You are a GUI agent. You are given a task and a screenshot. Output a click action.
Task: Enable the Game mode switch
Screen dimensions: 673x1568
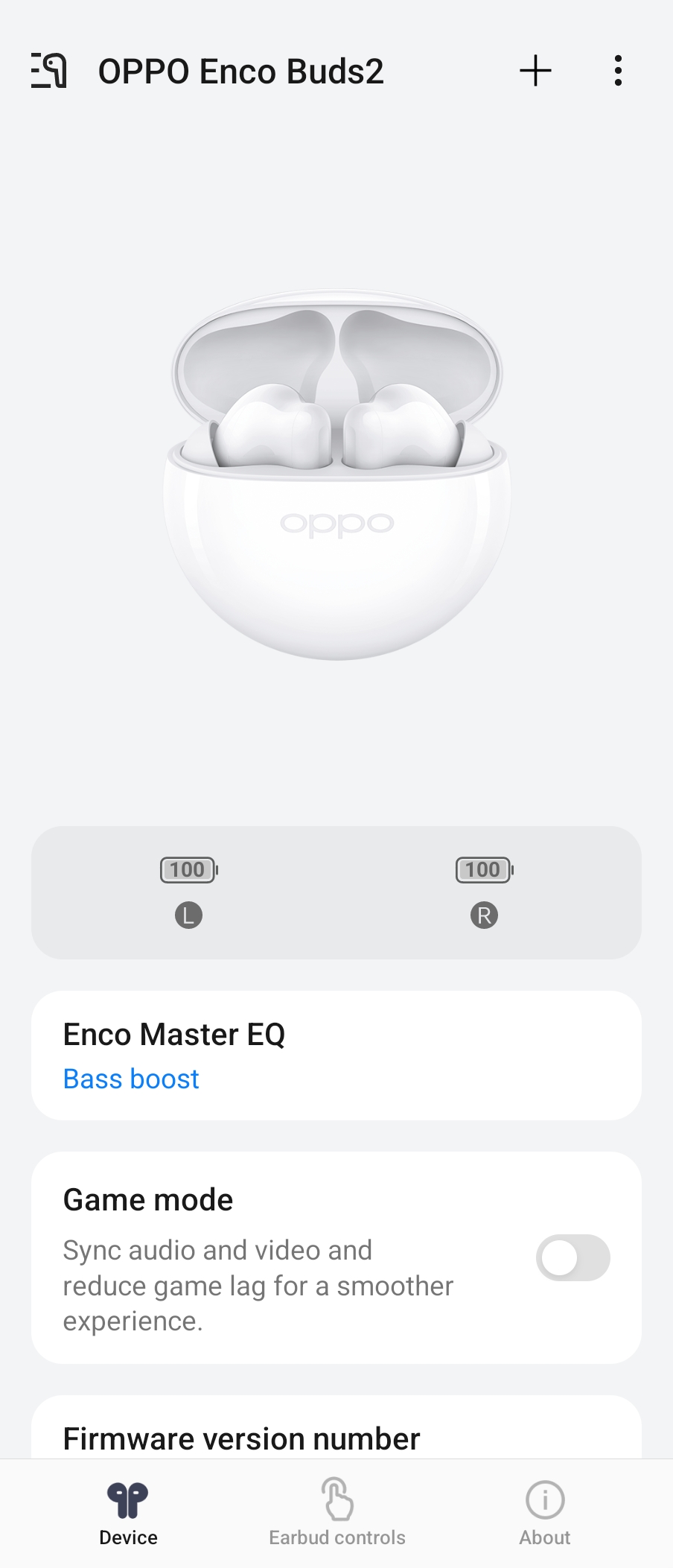(572, 1258)
